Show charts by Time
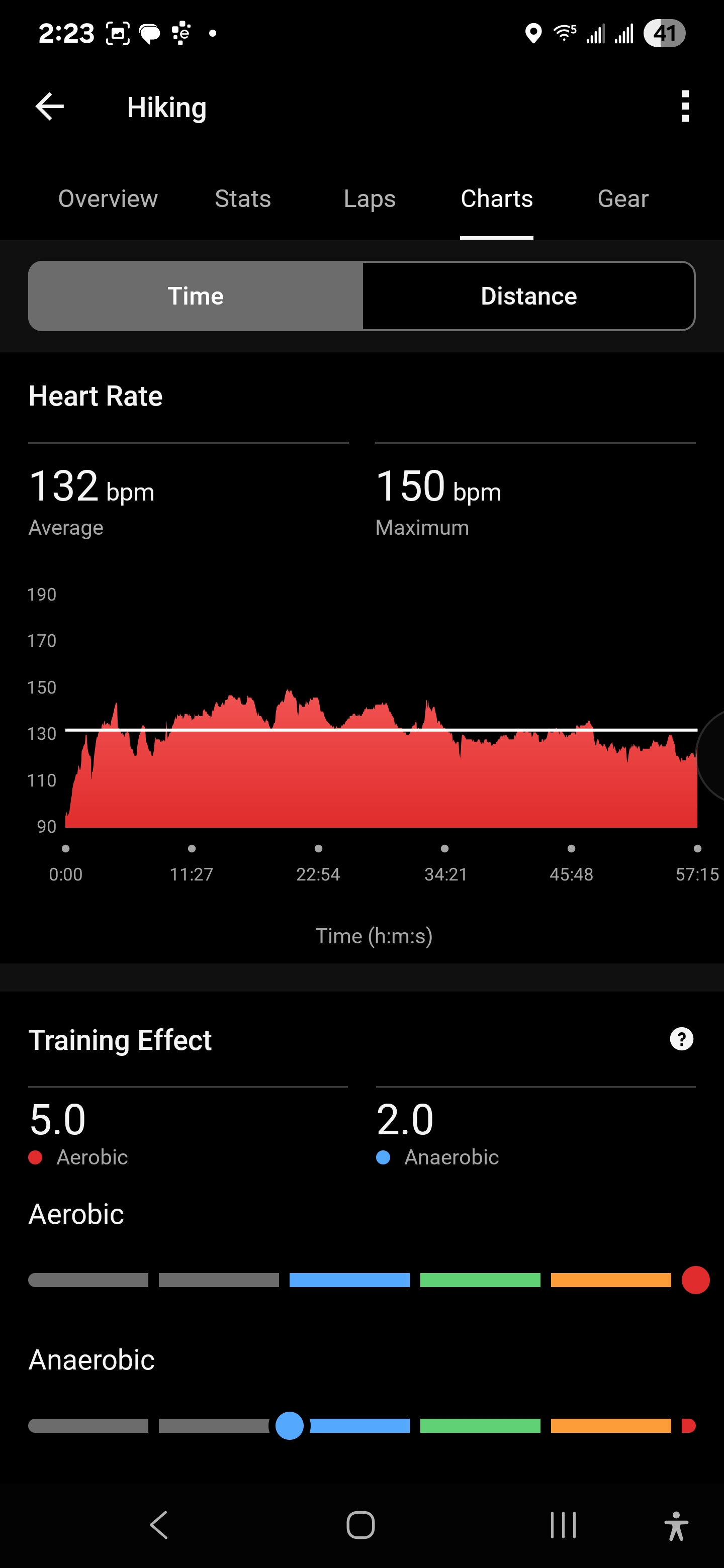This screenshot has width=724, height=1568. click(196, 297)
